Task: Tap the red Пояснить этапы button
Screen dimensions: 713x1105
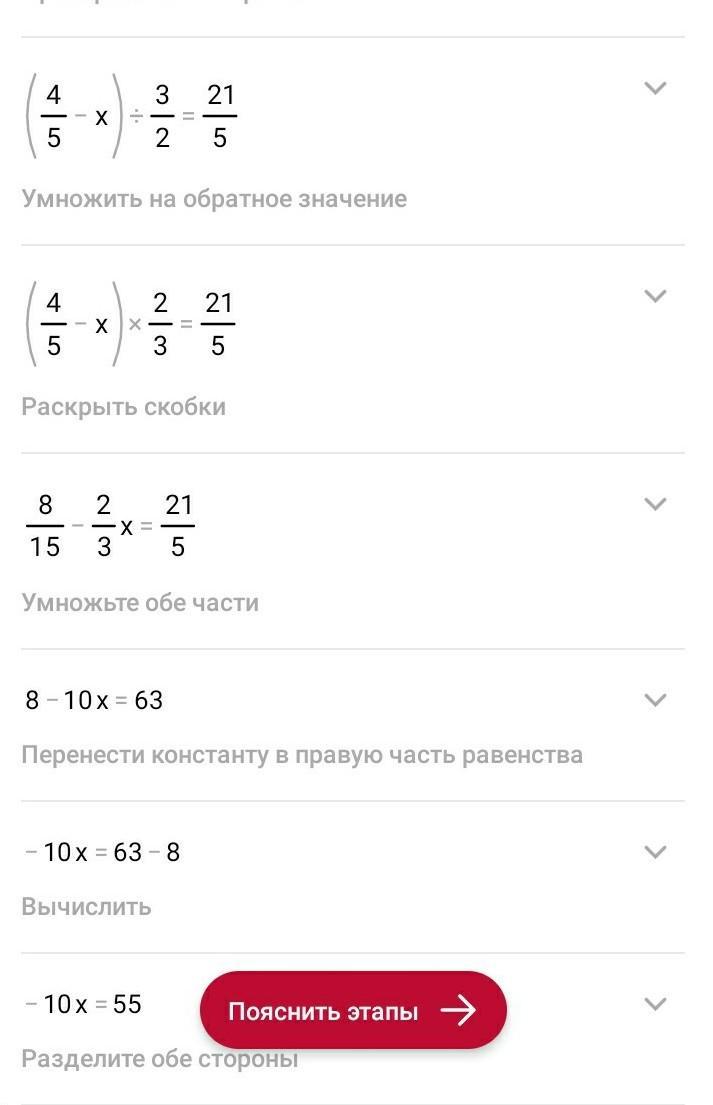Action: [x=353, y=1011]
